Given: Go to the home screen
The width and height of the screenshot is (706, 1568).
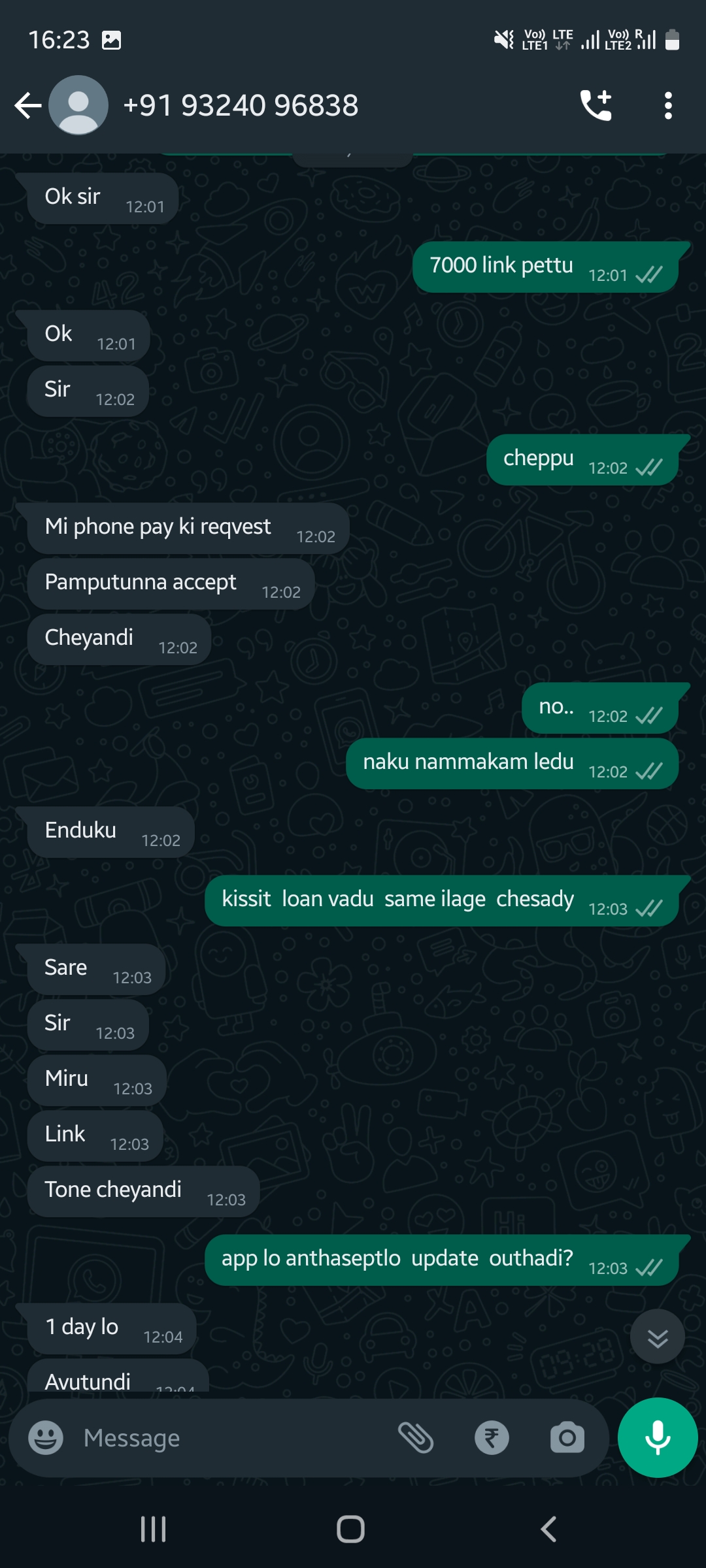Looking at the screenshot, I should [350, 1529].
